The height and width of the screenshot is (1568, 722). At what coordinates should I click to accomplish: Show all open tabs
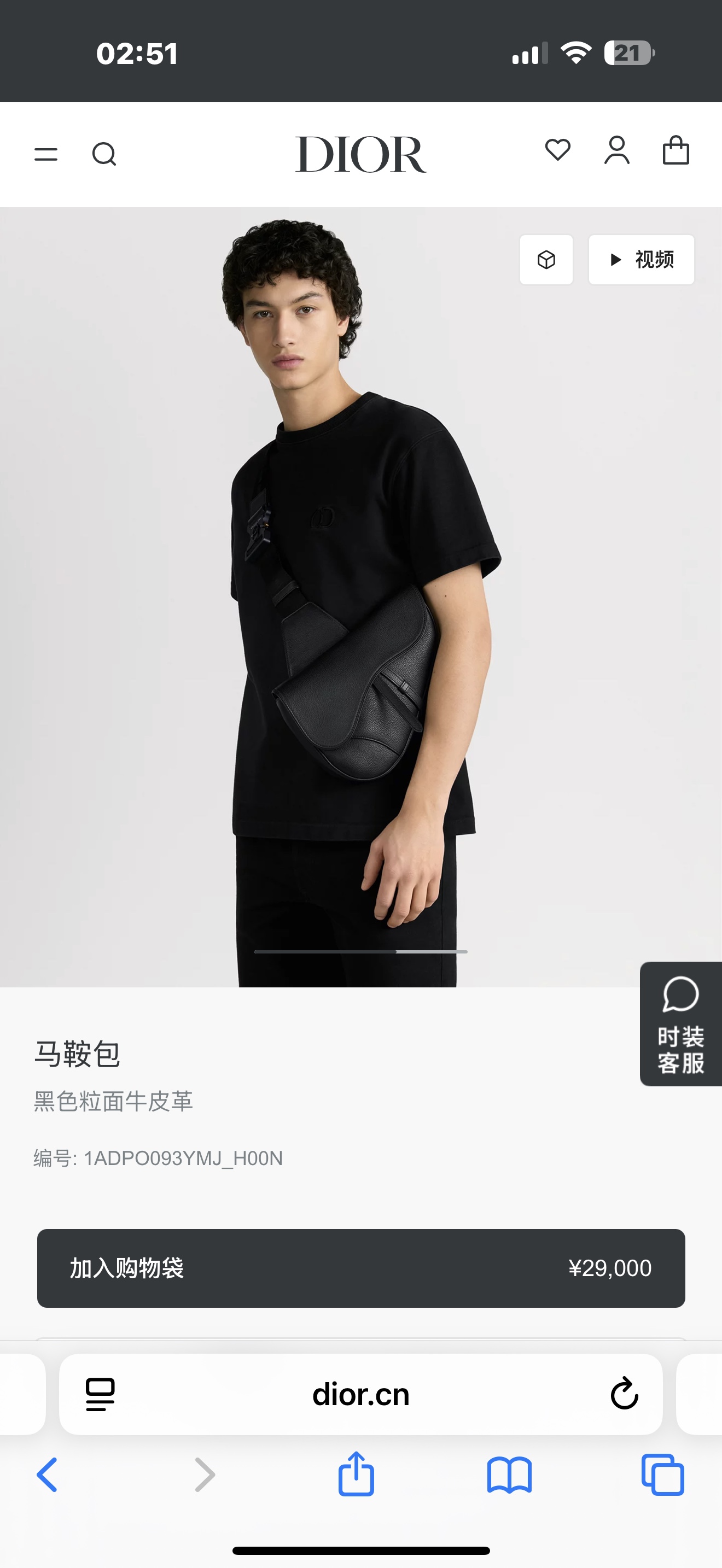[663, 1475]
